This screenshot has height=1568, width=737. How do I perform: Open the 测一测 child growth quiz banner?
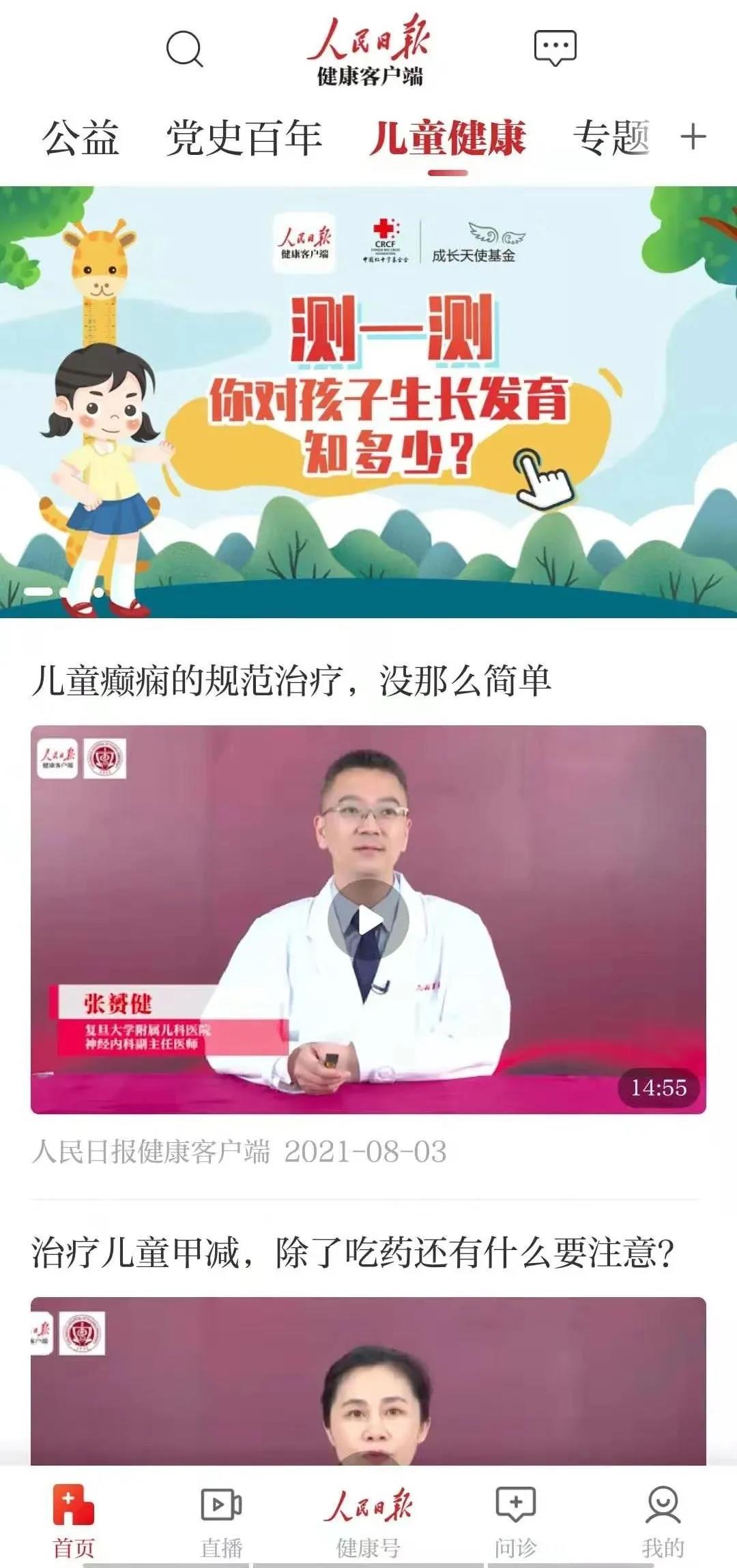point(369,401)
